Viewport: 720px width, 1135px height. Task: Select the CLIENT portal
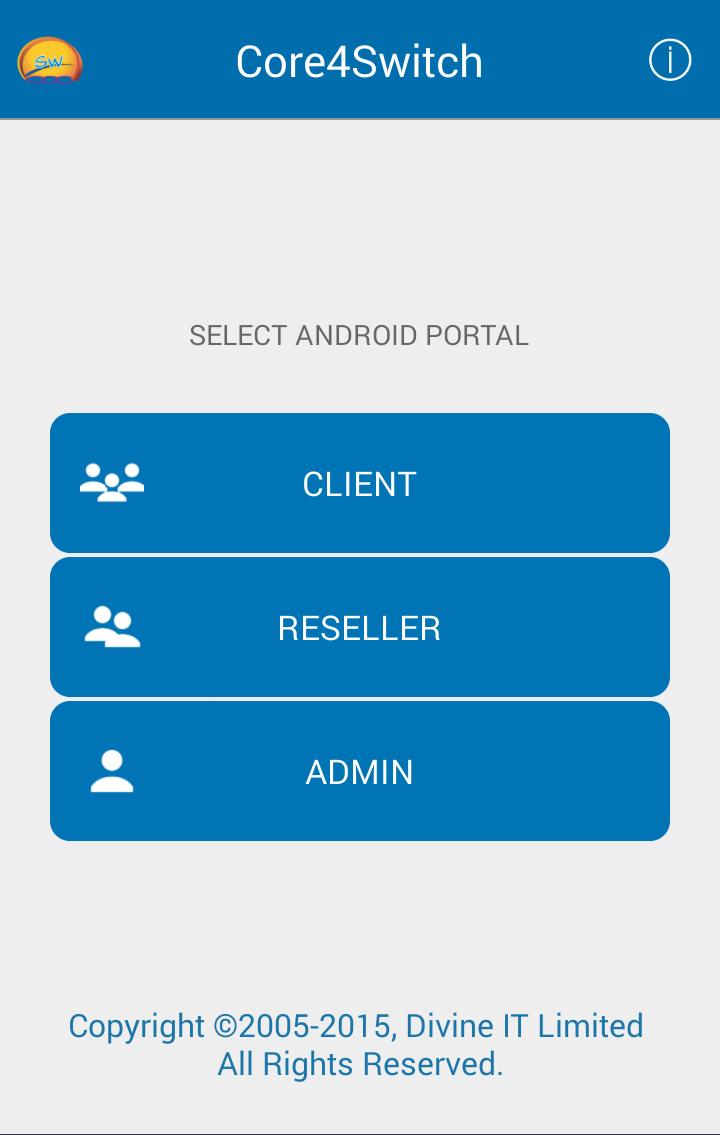click(x=359, y=483)
